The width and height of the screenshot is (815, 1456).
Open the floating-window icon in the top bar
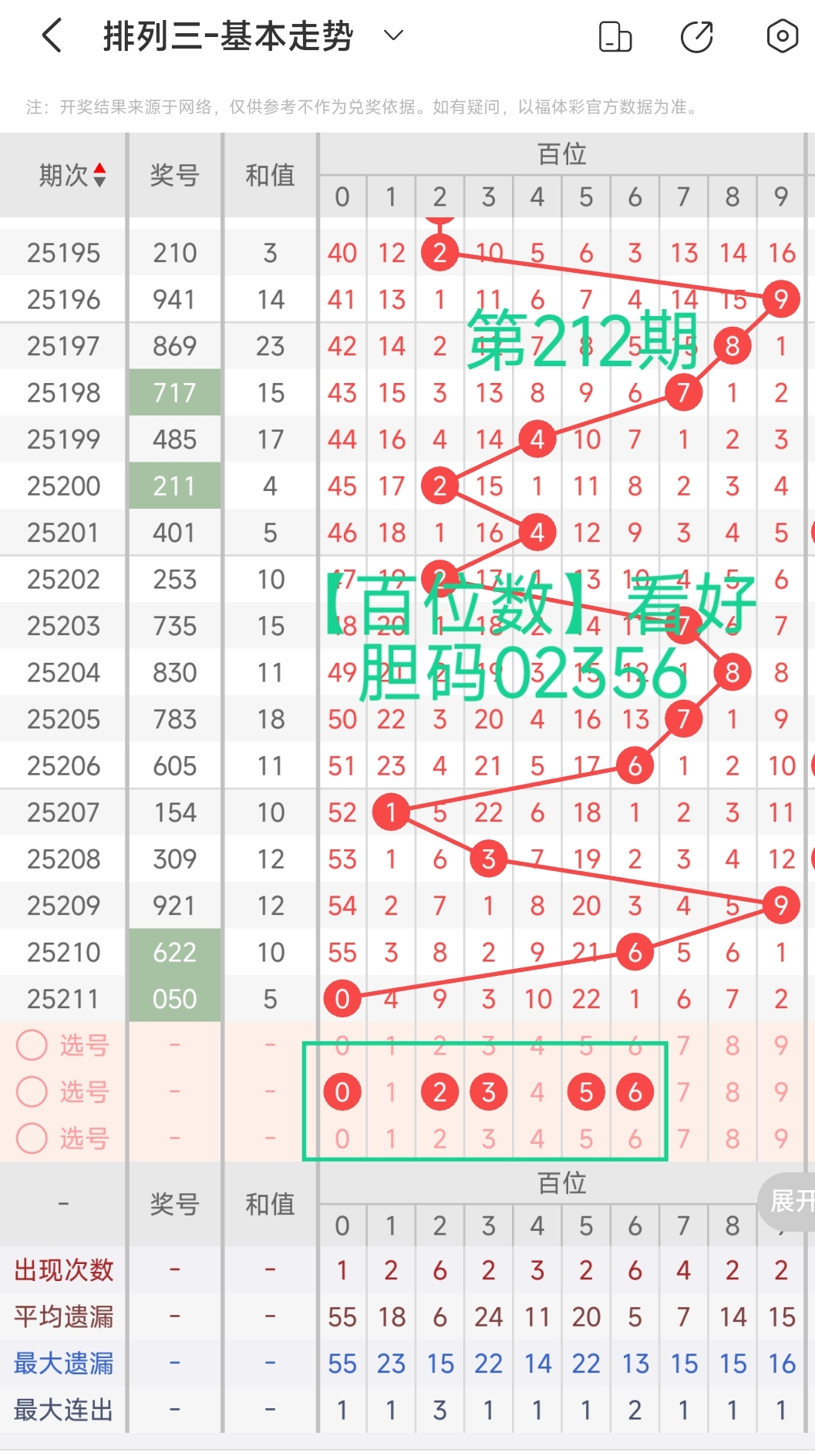615,36
